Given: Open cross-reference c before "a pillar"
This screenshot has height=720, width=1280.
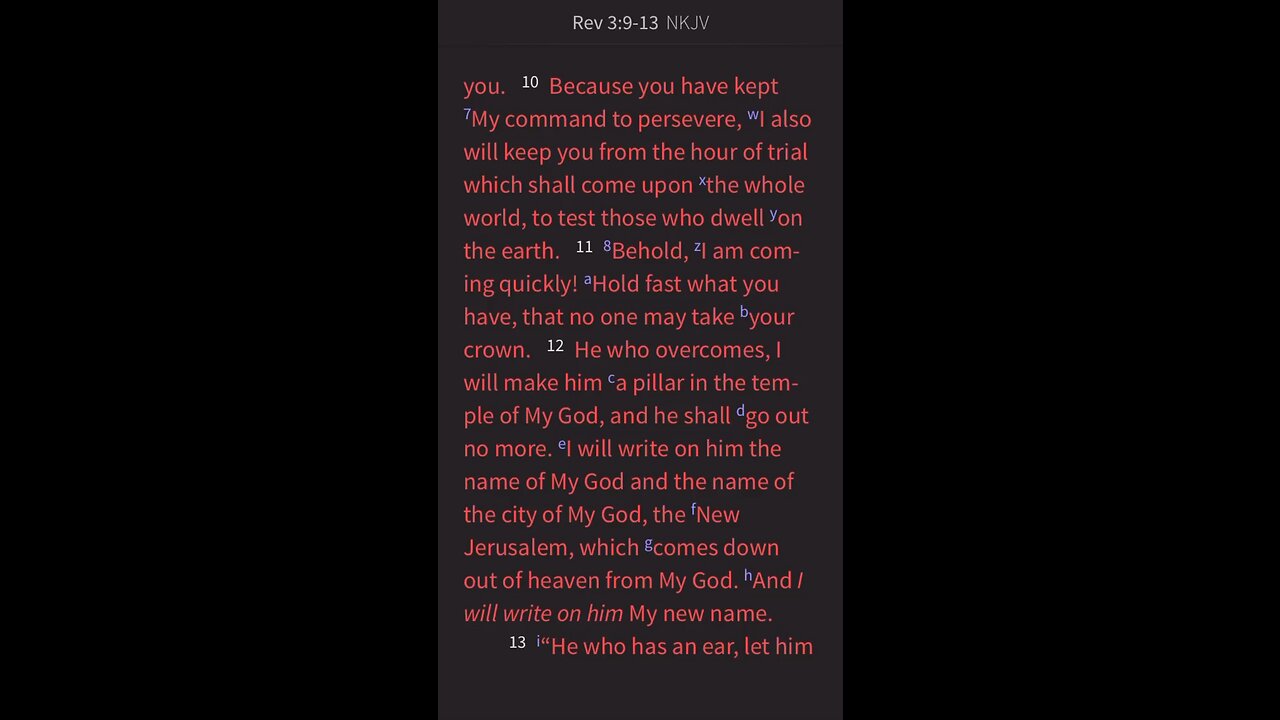Looking at the screenshot, I should click(611, 379).
